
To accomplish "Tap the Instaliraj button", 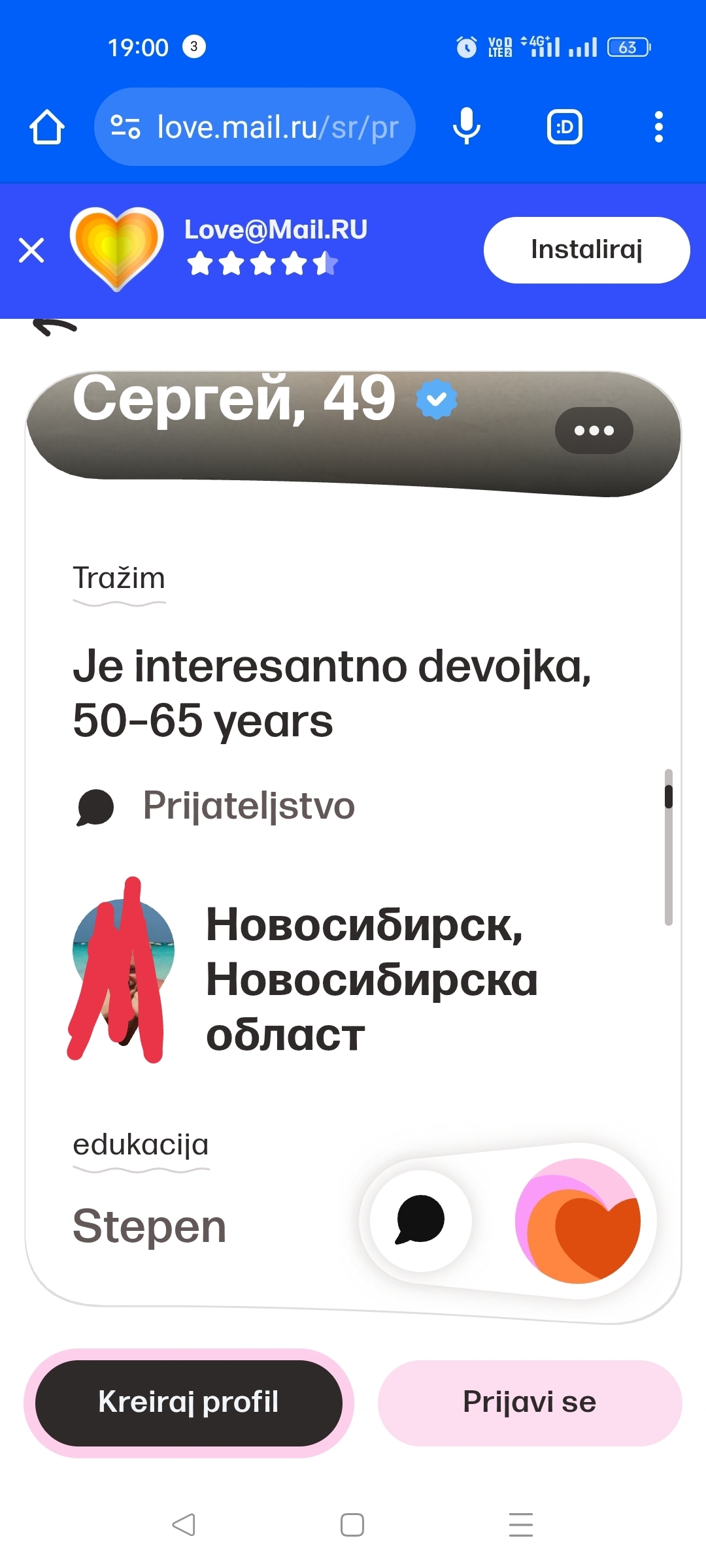I will [x=586, y=250].
